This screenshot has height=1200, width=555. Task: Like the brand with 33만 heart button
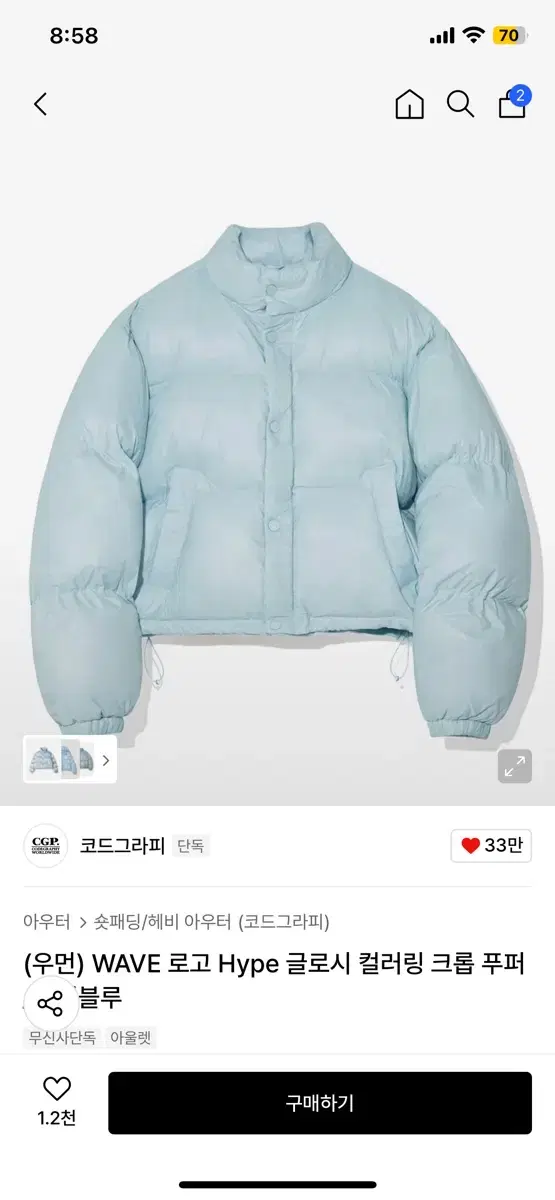click(x=491, y=846)
